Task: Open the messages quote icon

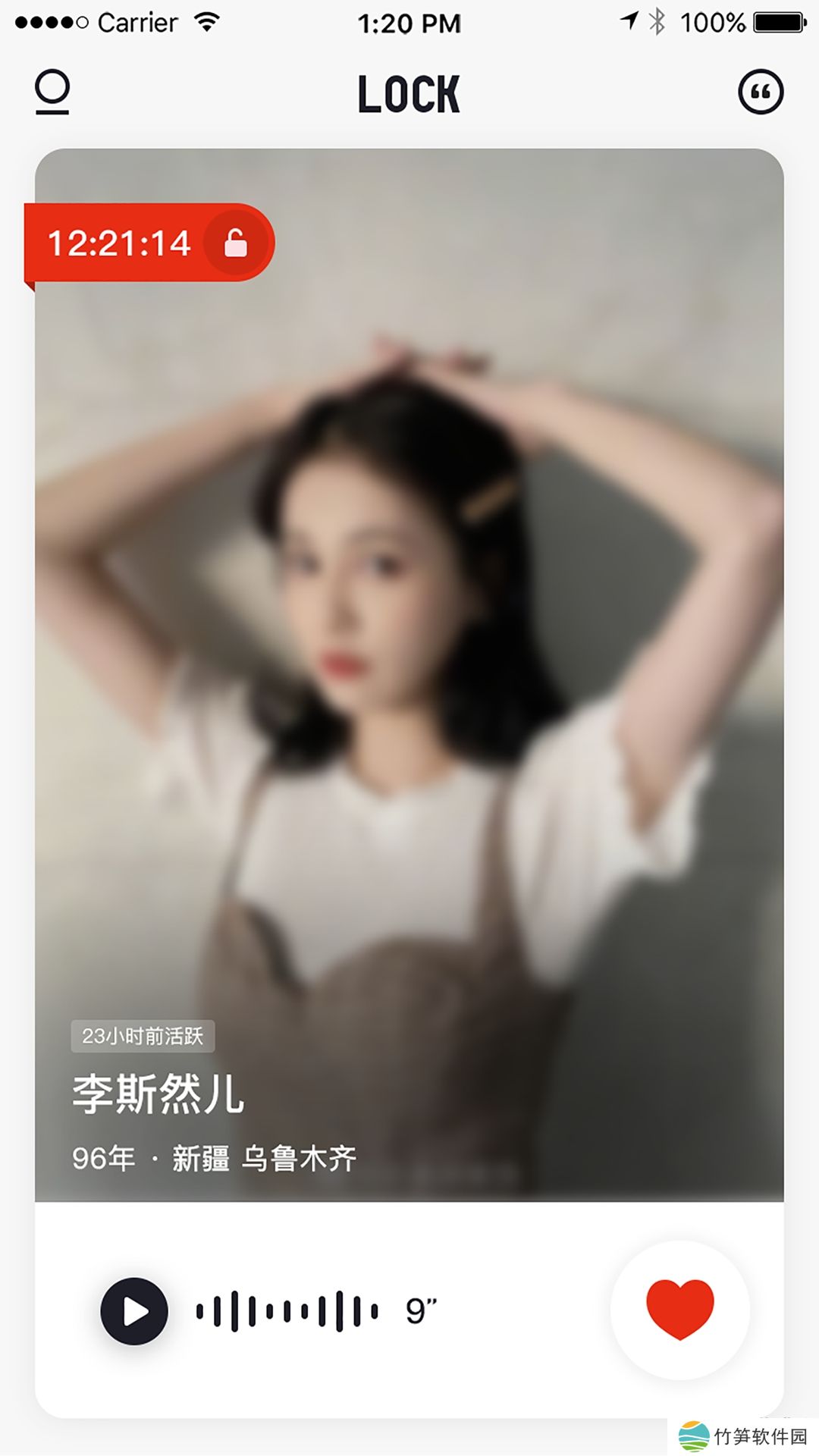Action: point(761,93)
